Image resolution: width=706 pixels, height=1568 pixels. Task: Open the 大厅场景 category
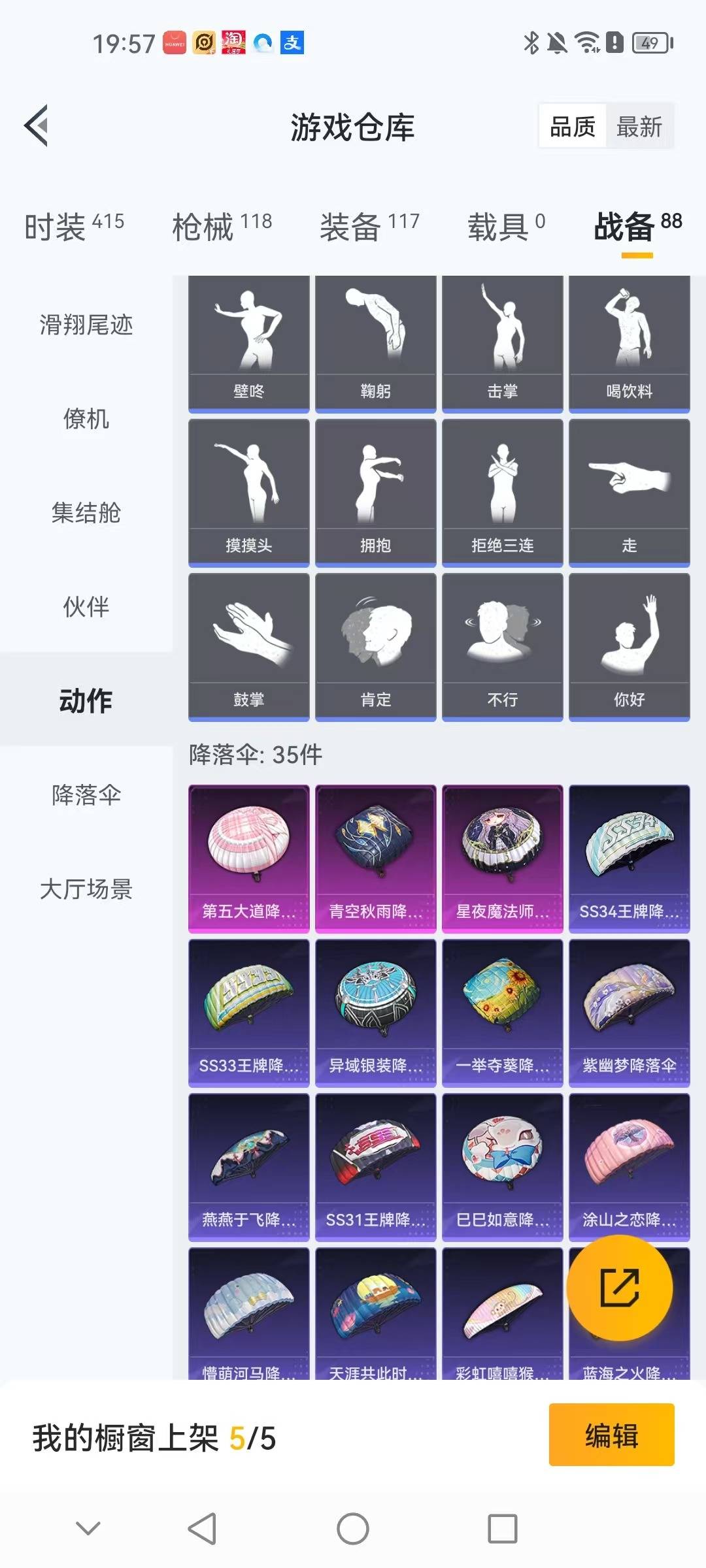(86, 889)
